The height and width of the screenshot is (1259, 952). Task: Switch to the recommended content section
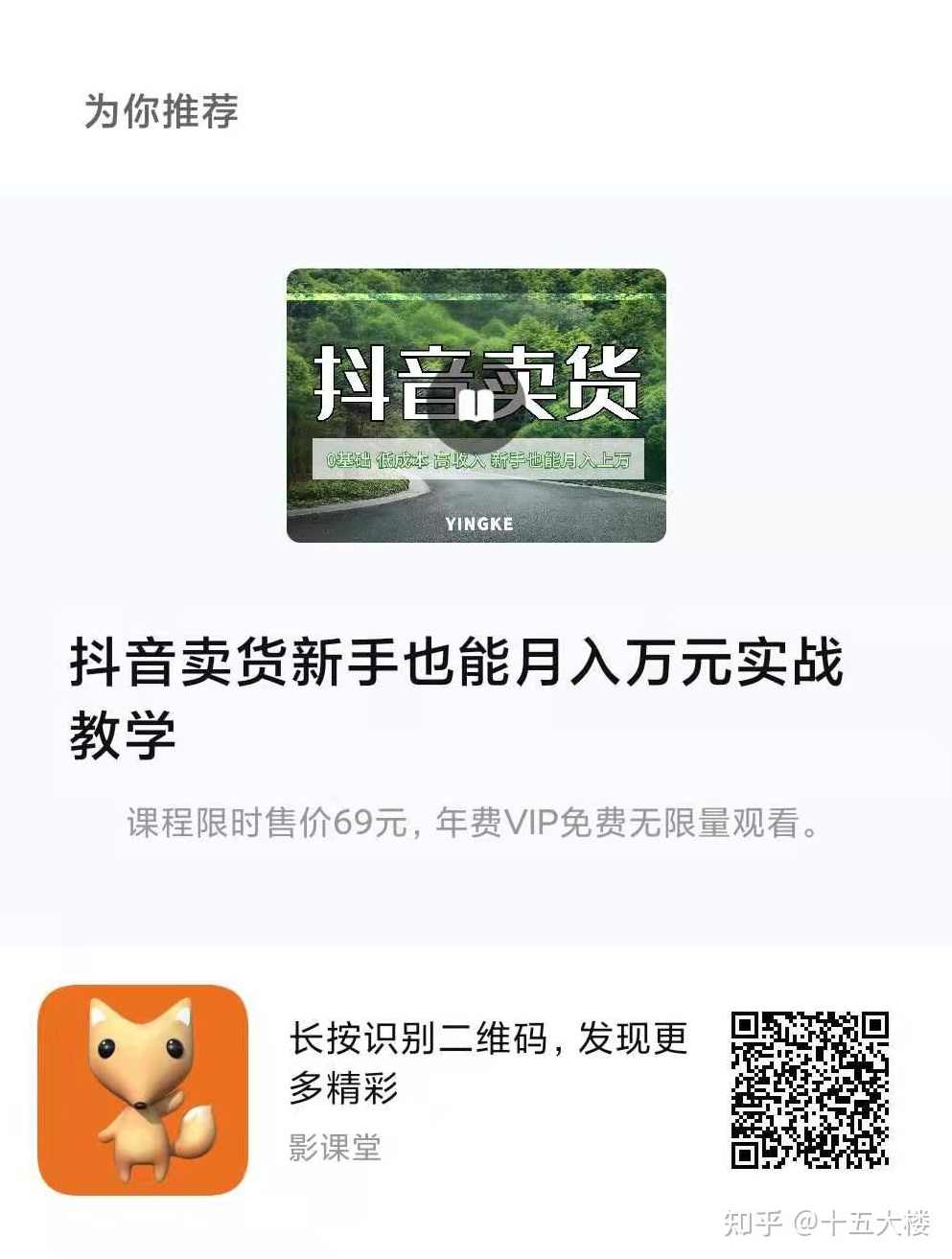[x=165, y=109]
